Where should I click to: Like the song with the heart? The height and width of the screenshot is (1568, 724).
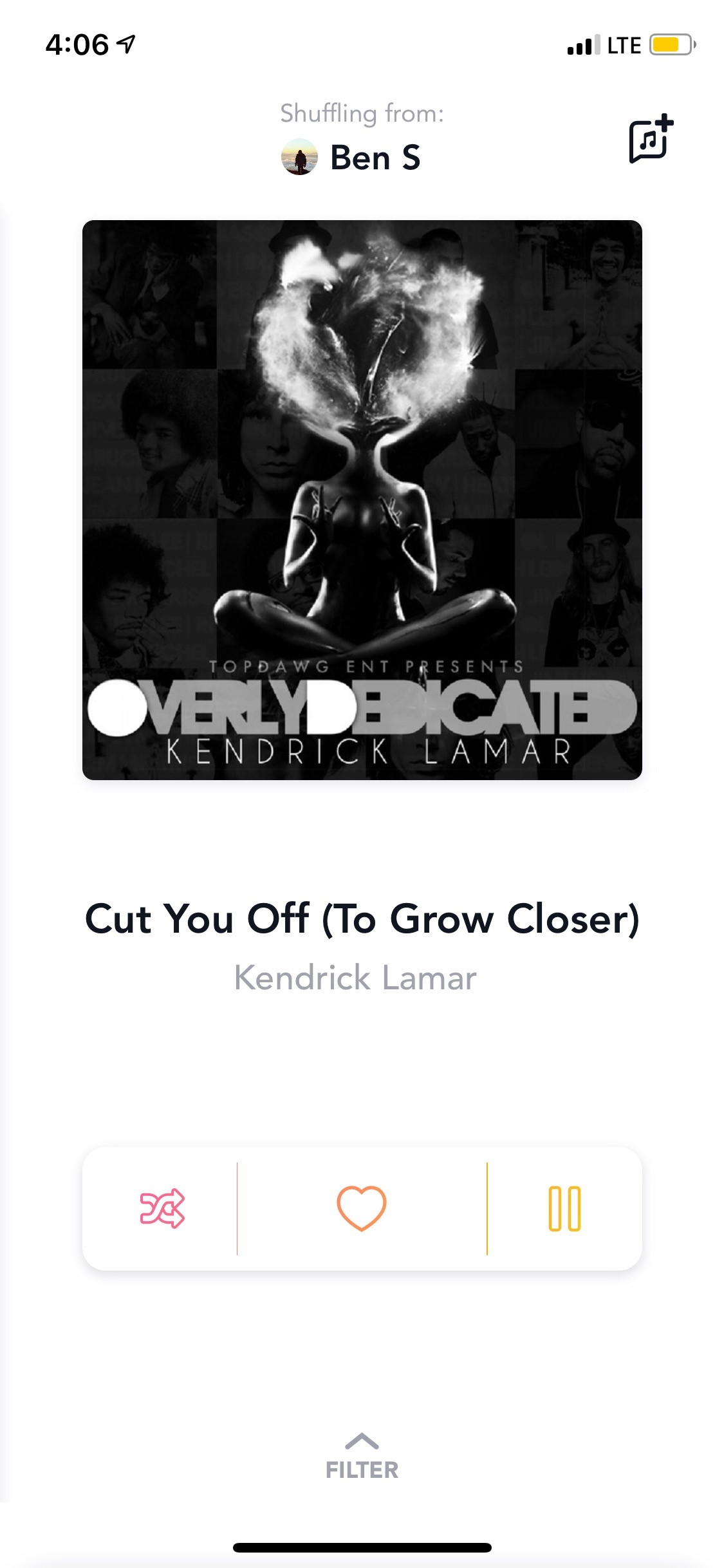pos(362,1208)
